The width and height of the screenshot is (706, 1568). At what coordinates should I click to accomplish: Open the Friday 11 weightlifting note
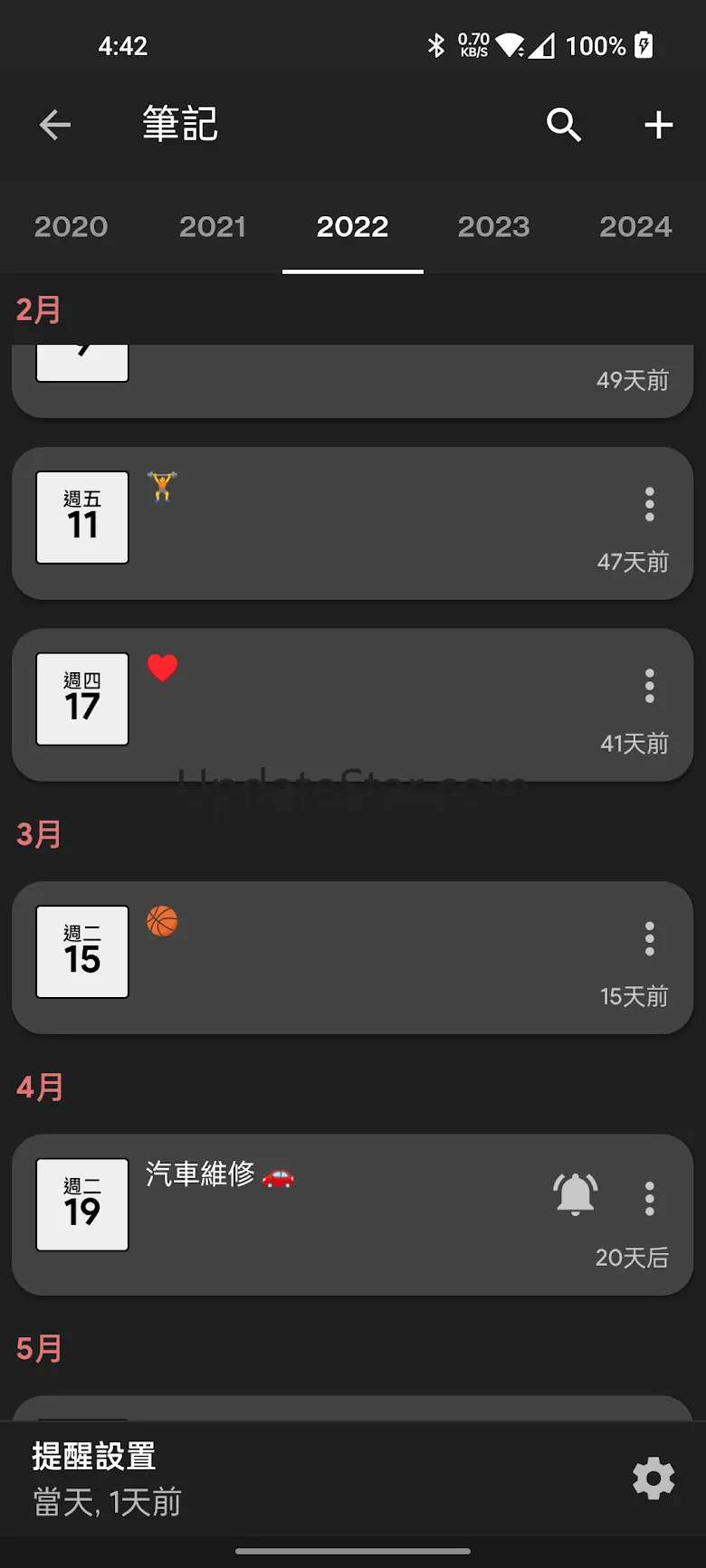[x=352, y=523]
